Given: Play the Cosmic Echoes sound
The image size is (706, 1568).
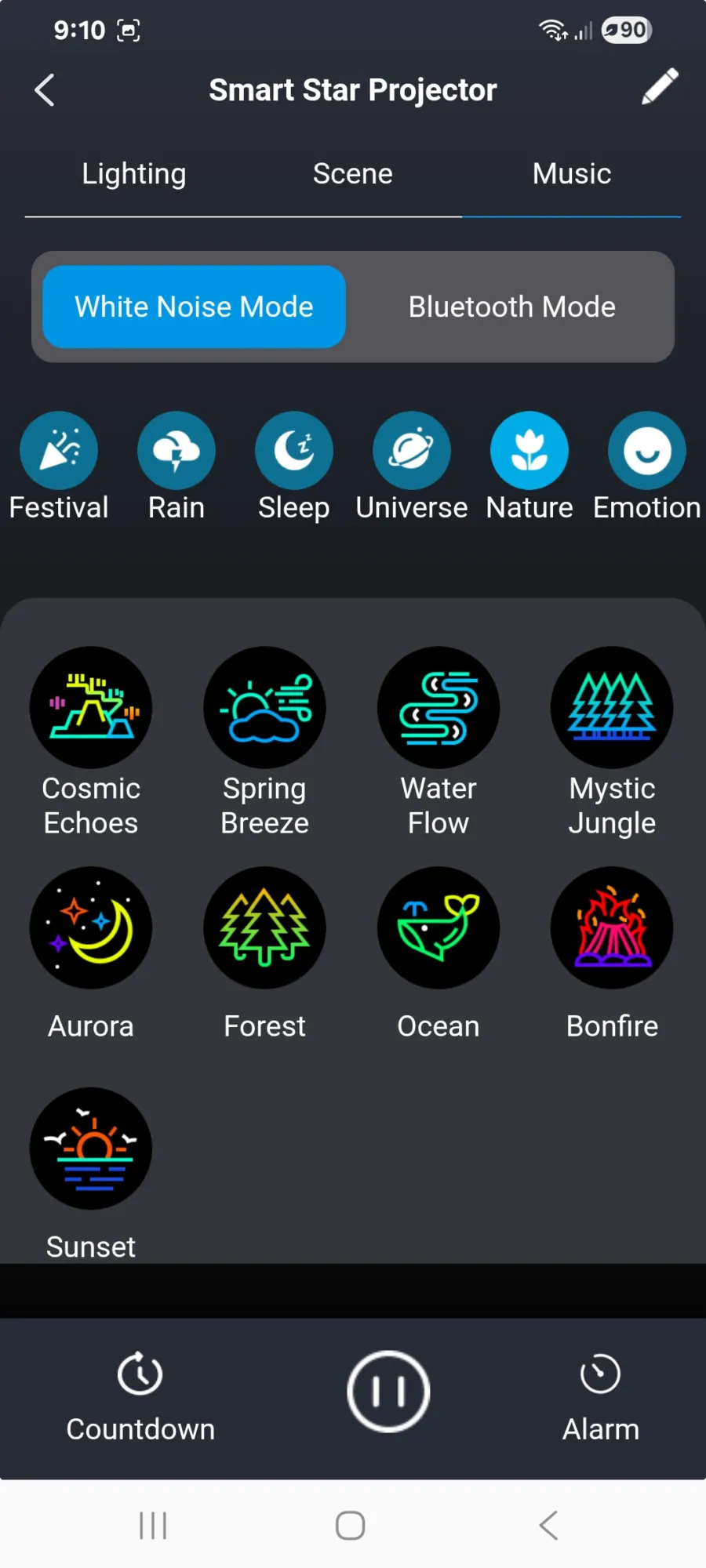Looking at the screenshot, I should click(x=91, y=707).
